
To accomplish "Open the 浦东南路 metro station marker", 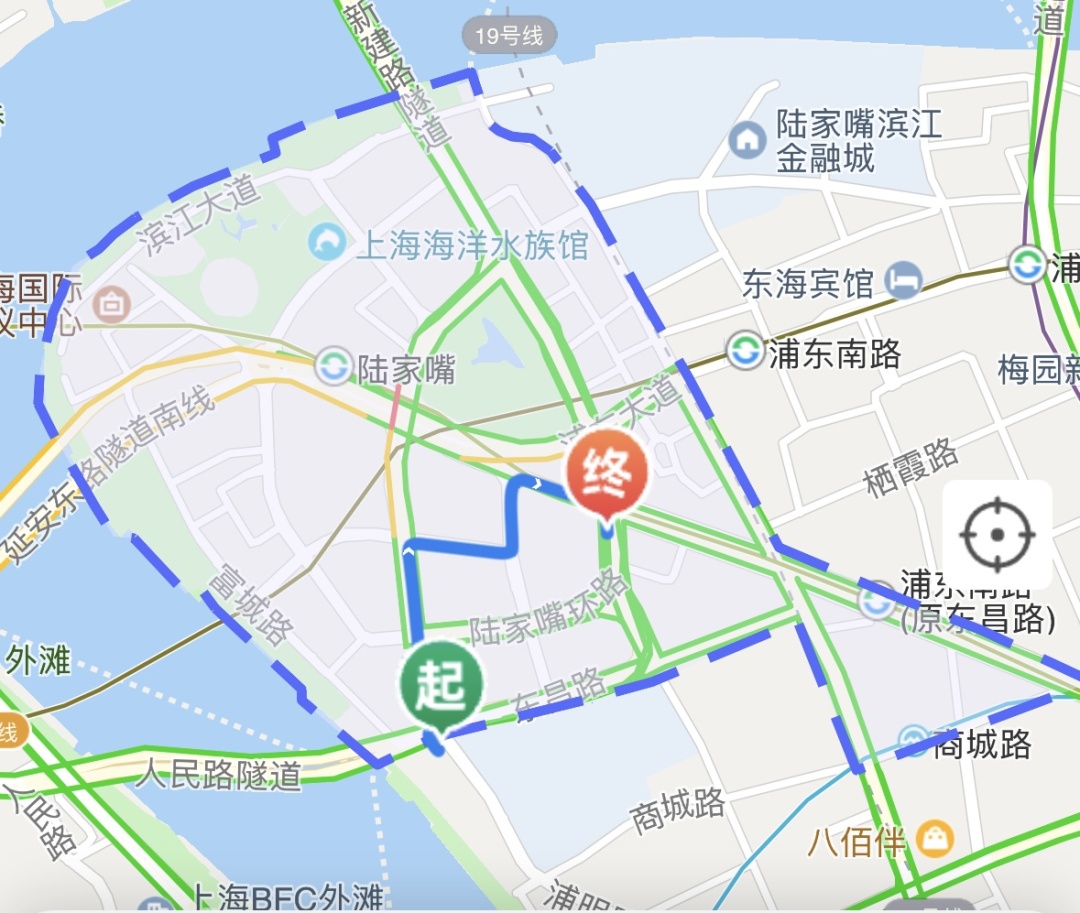I will click(743, 351).
